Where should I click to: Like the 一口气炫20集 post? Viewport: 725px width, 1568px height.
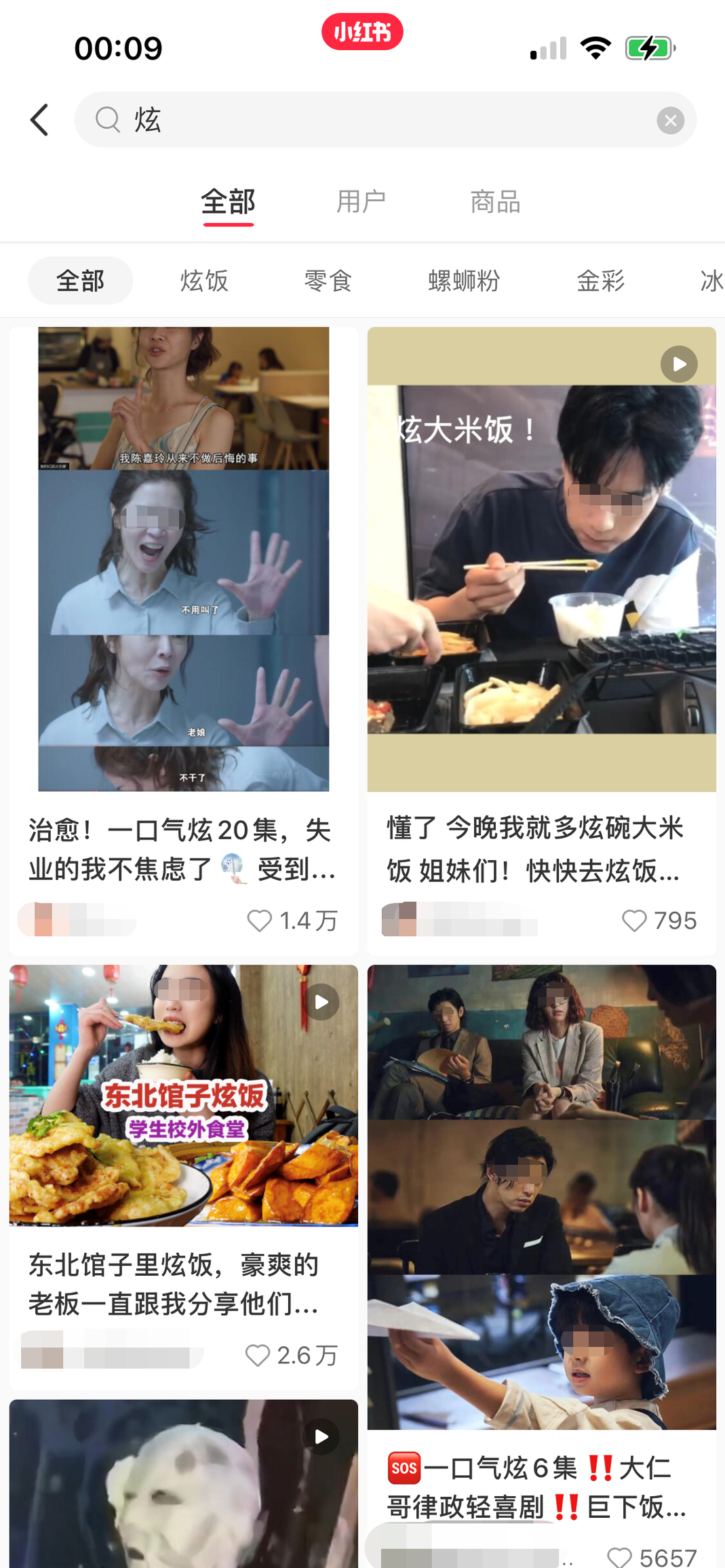(x=259, y=921)
